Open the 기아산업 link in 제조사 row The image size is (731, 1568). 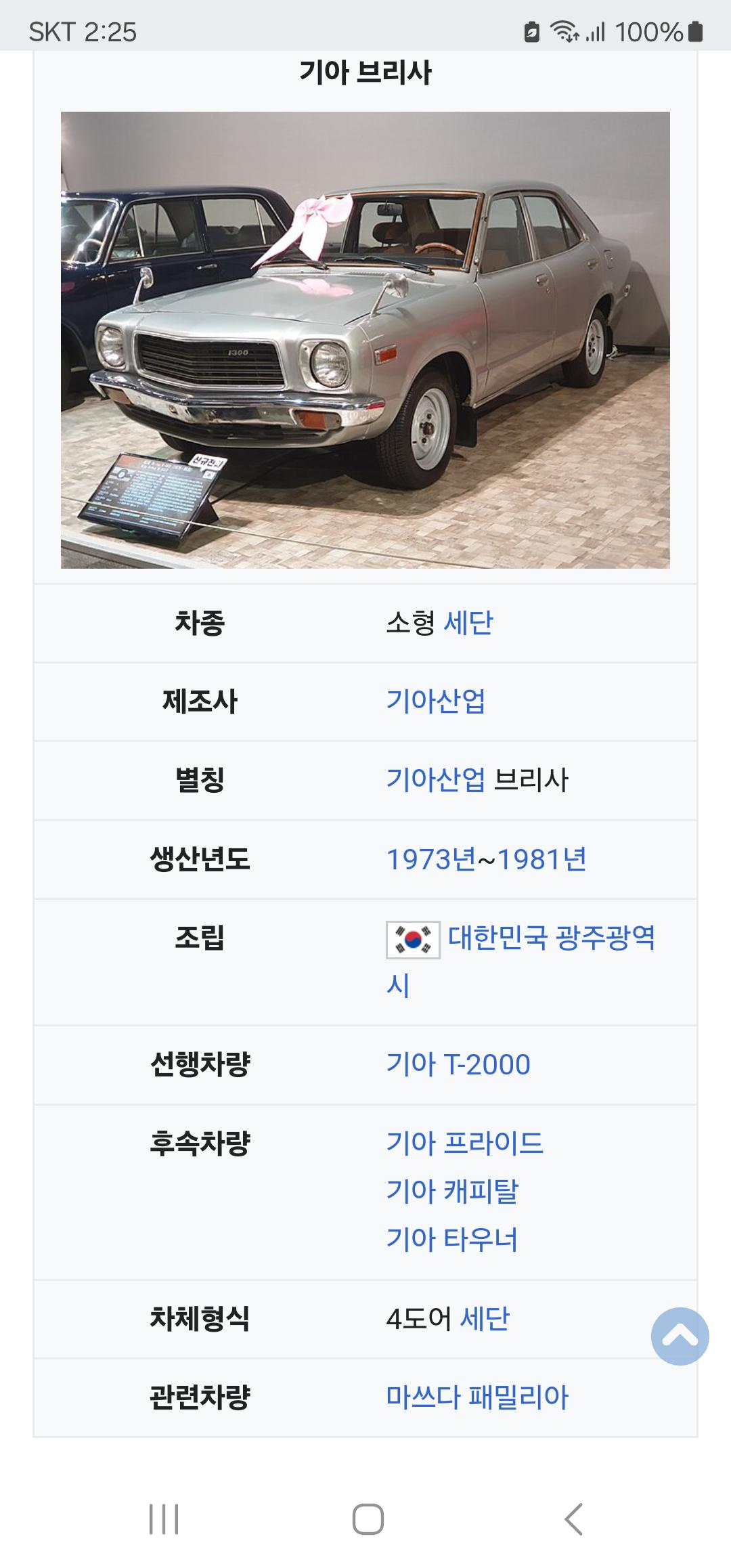[x=436, y=701]
